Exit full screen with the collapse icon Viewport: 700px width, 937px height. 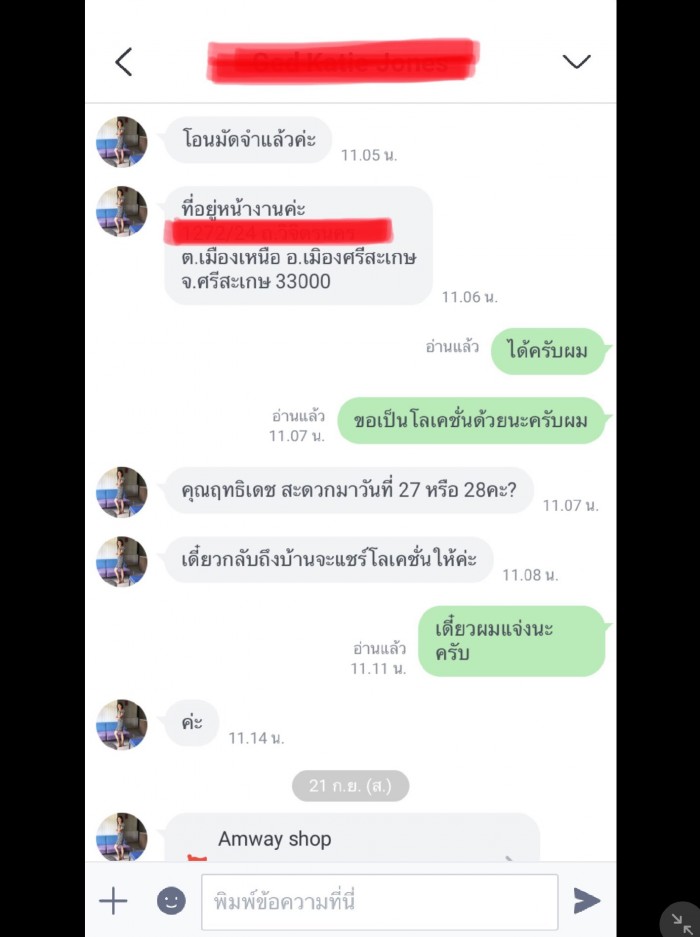pos(680,921)
